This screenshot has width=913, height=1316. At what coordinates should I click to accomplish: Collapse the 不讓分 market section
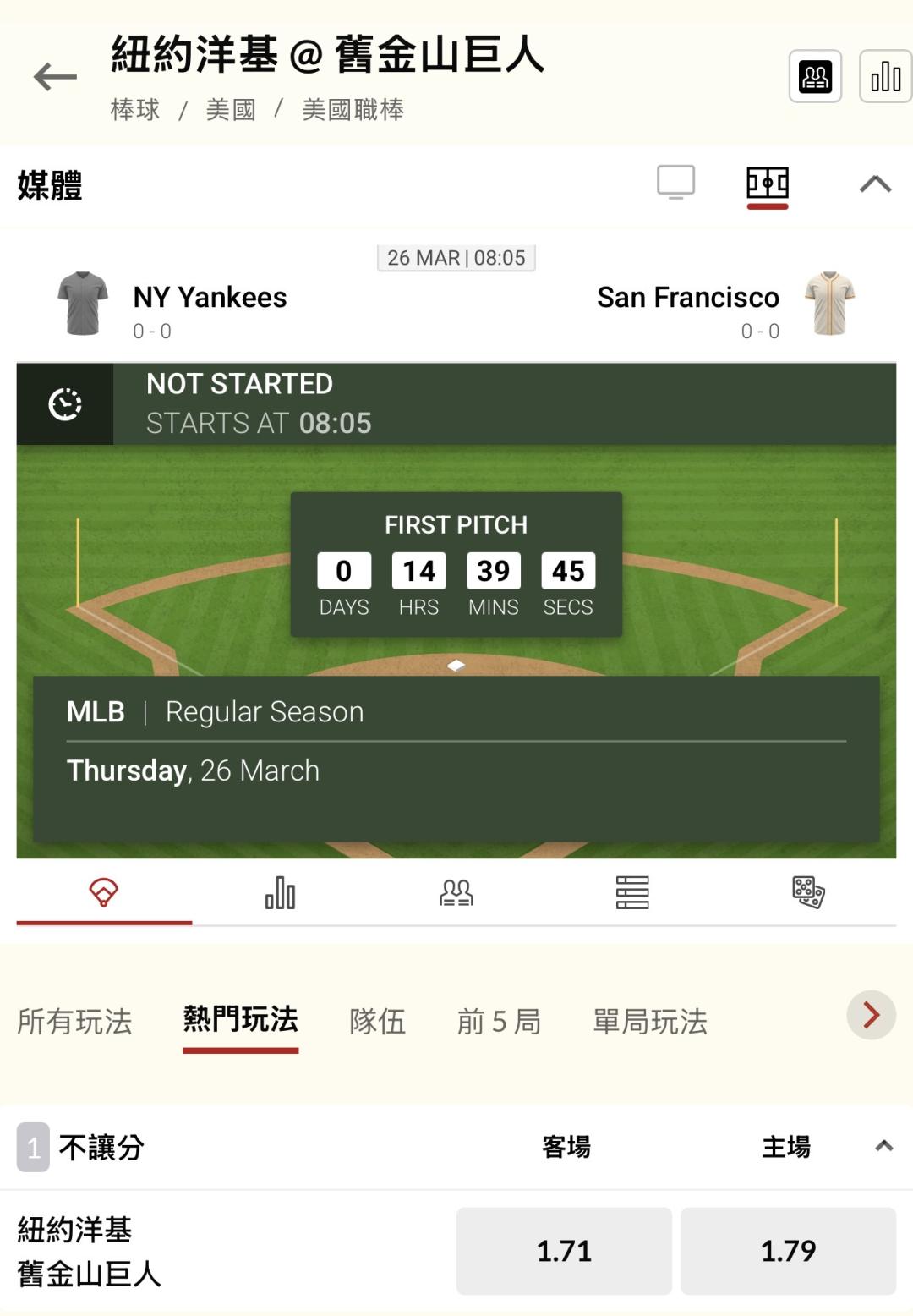[883, 1147]
